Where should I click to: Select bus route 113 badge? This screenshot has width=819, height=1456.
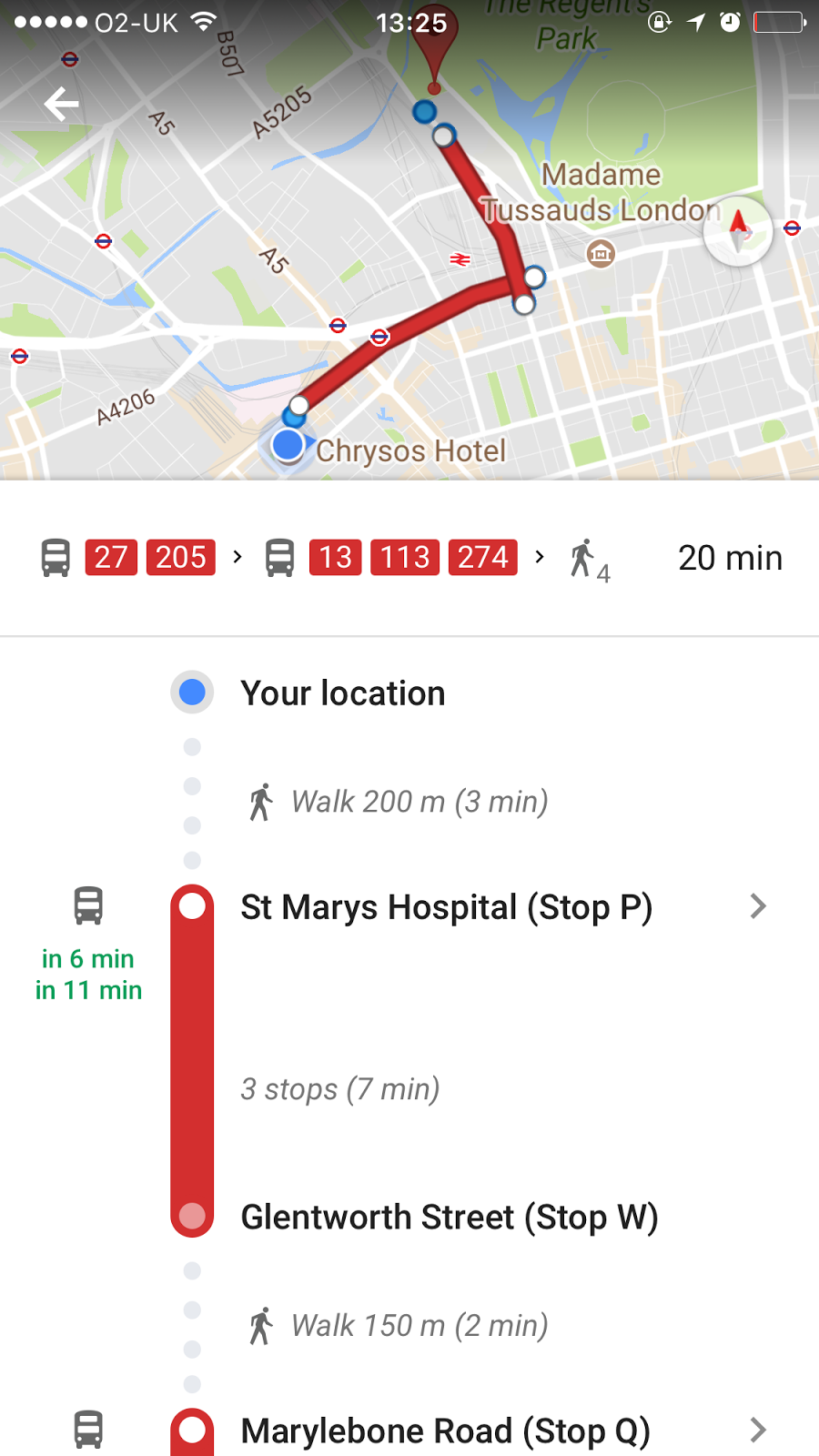404,558
